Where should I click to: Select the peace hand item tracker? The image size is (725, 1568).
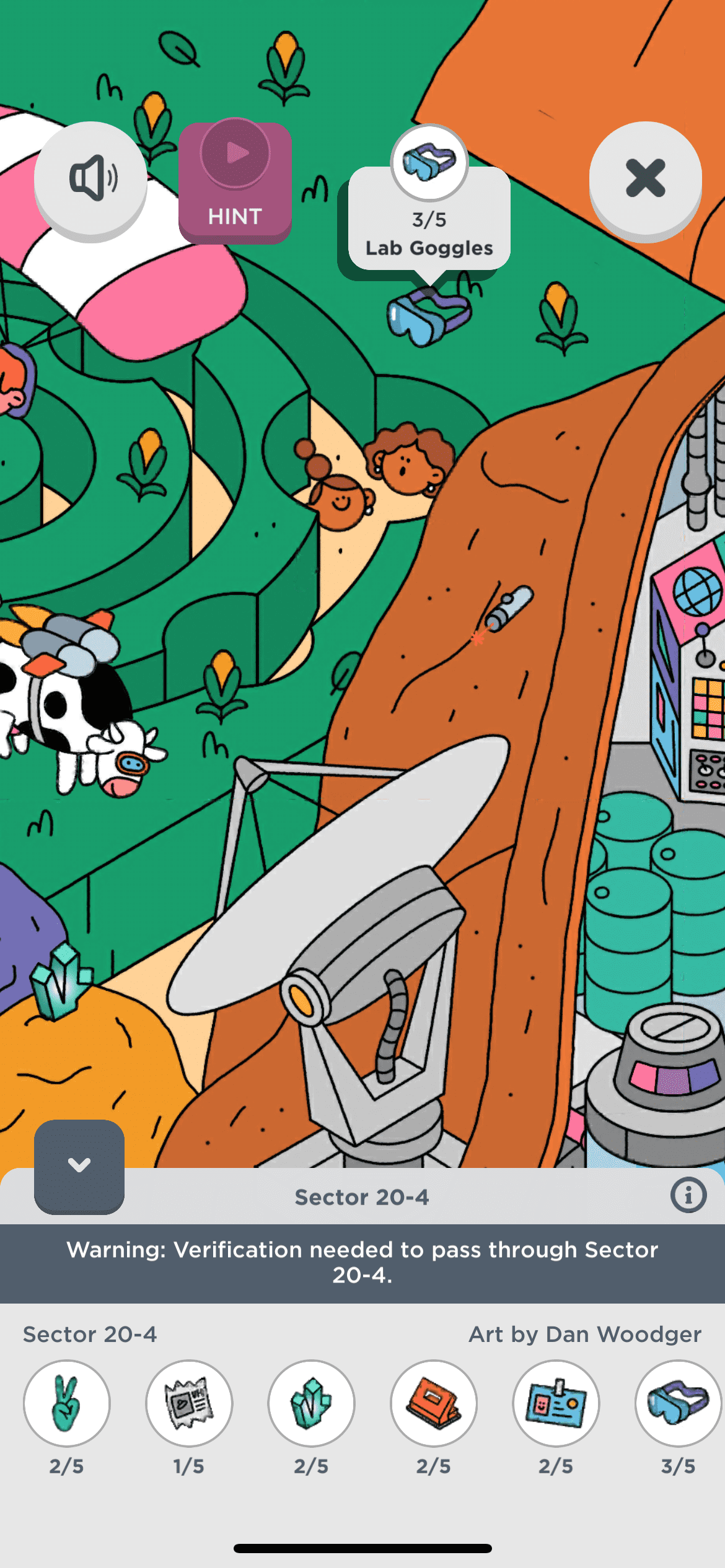[67, 1403]
